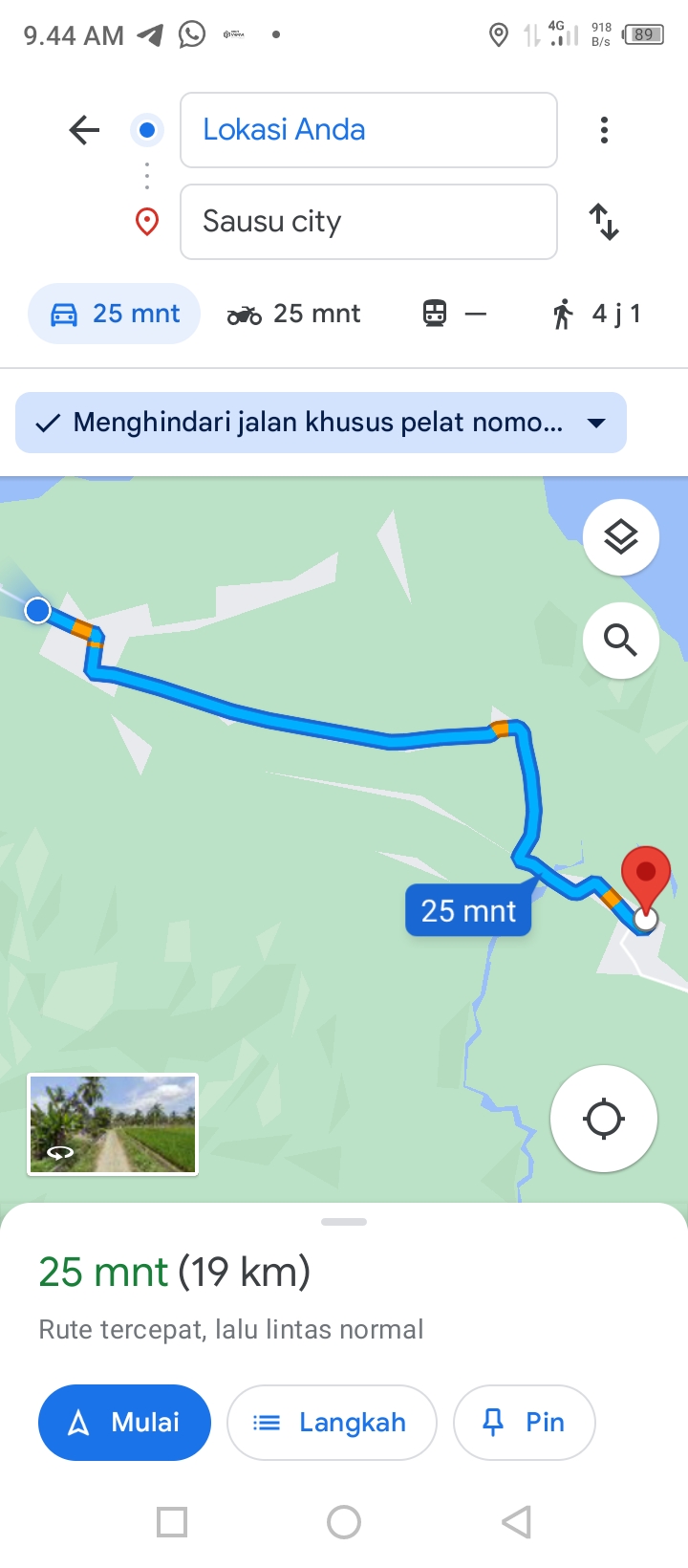Go back using the top-left arrow
Image resolution: width=688 pixels, height=1568 pixels.
click(x=84, y=130)
